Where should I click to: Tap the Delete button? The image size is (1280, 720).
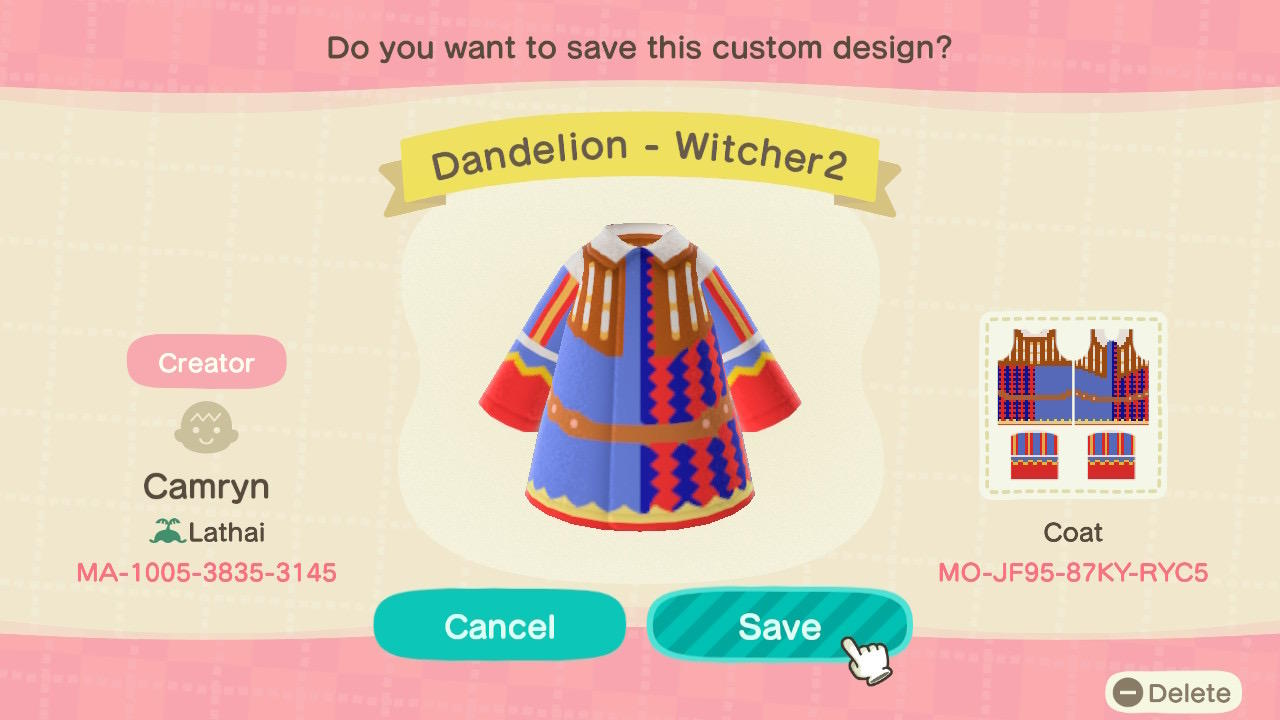(x=1173, y=693)
